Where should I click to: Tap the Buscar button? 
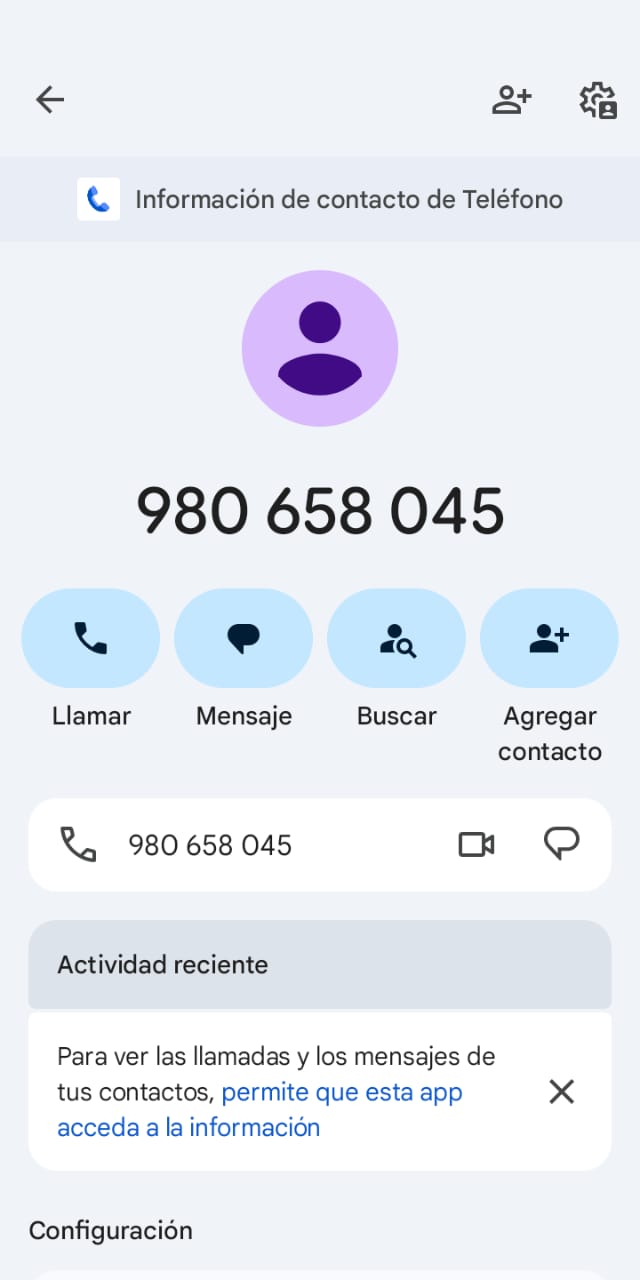[x=397, y=638]
